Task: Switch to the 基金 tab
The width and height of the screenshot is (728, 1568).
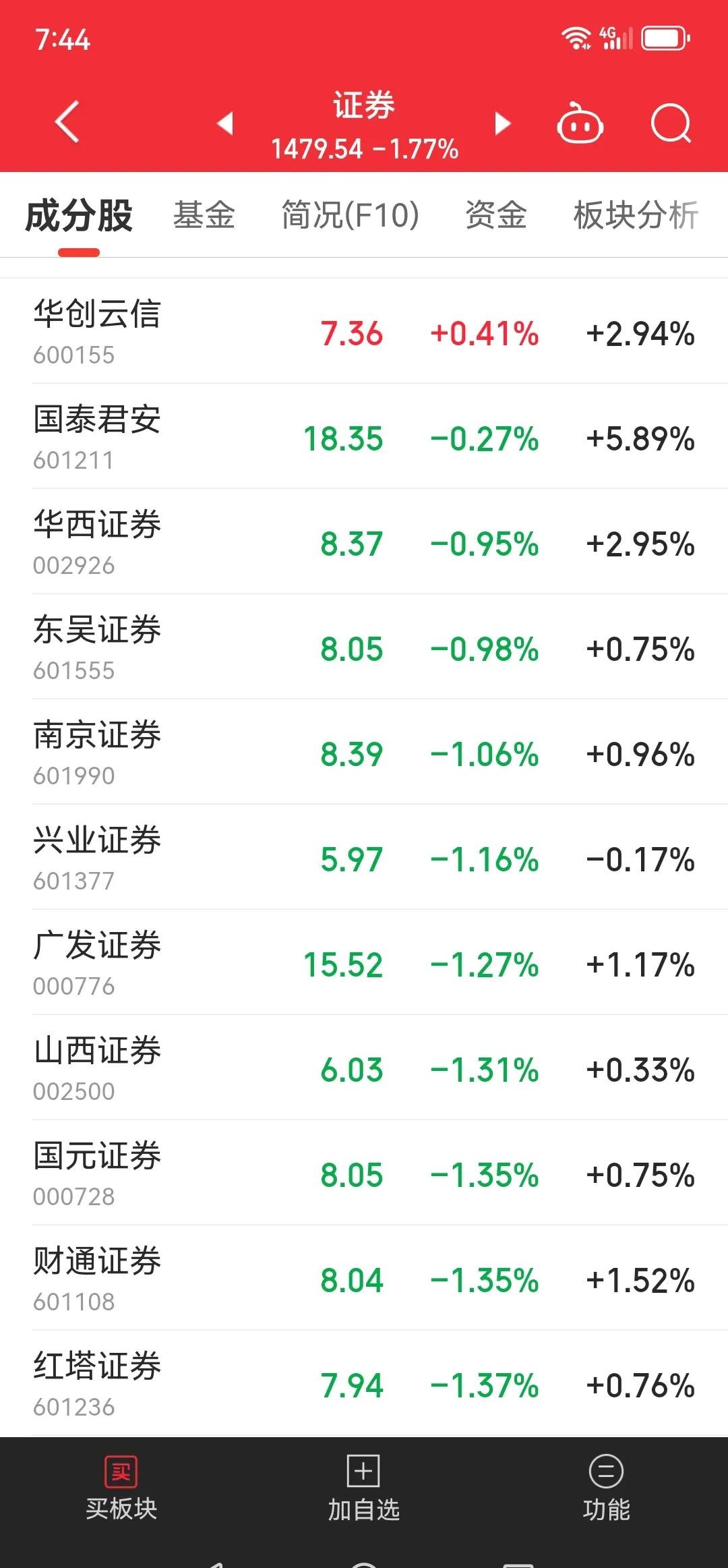Action: [205, 214]
